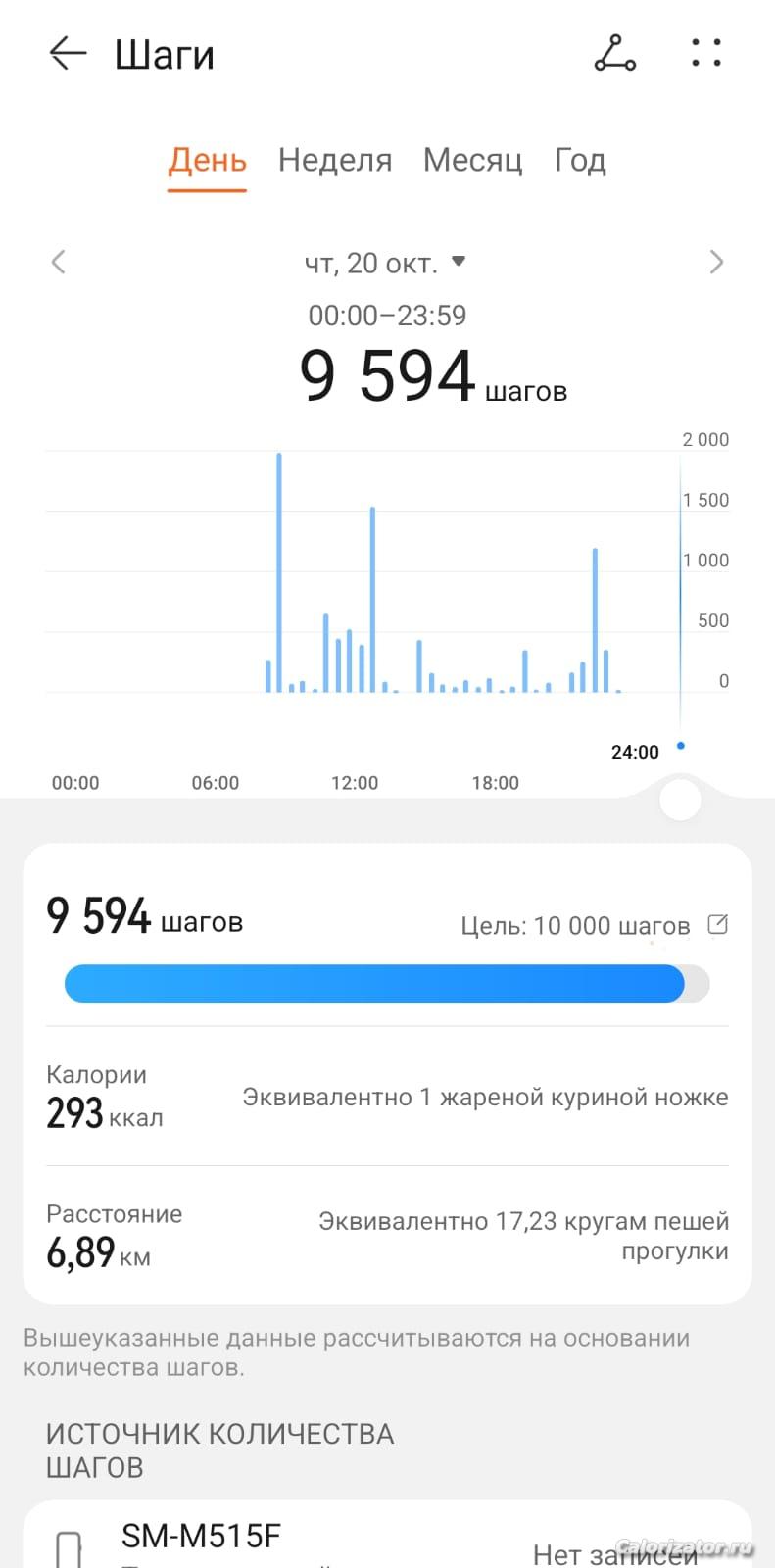Open the date picker чт, 20 окт.

coord(385,263)
